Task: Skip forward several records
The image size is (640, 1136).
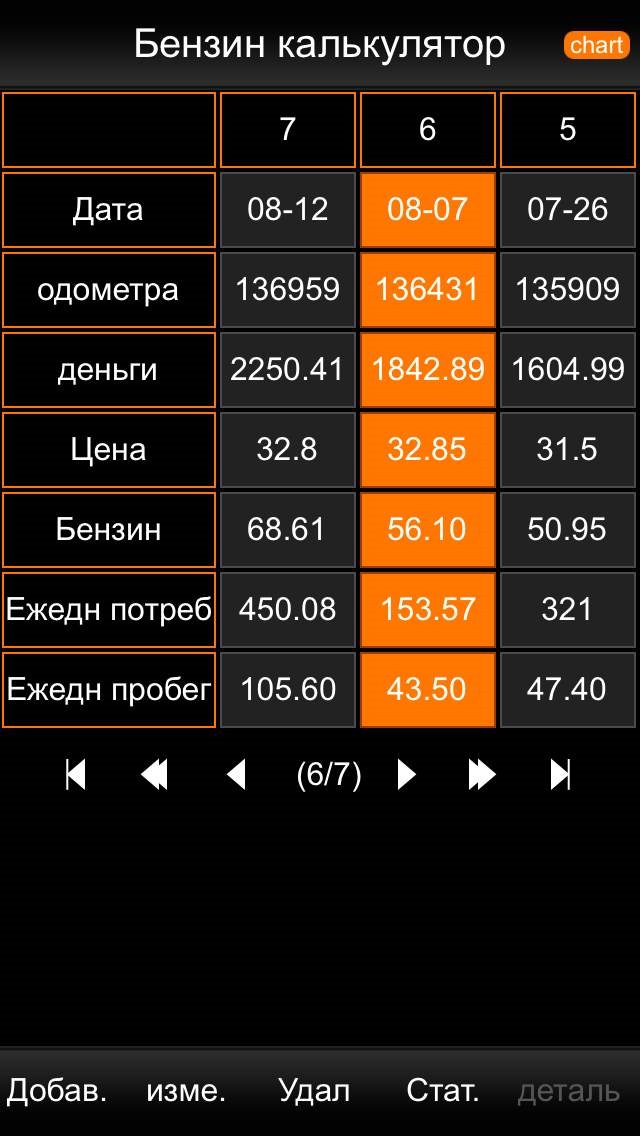Action: [x=482, y=774]
